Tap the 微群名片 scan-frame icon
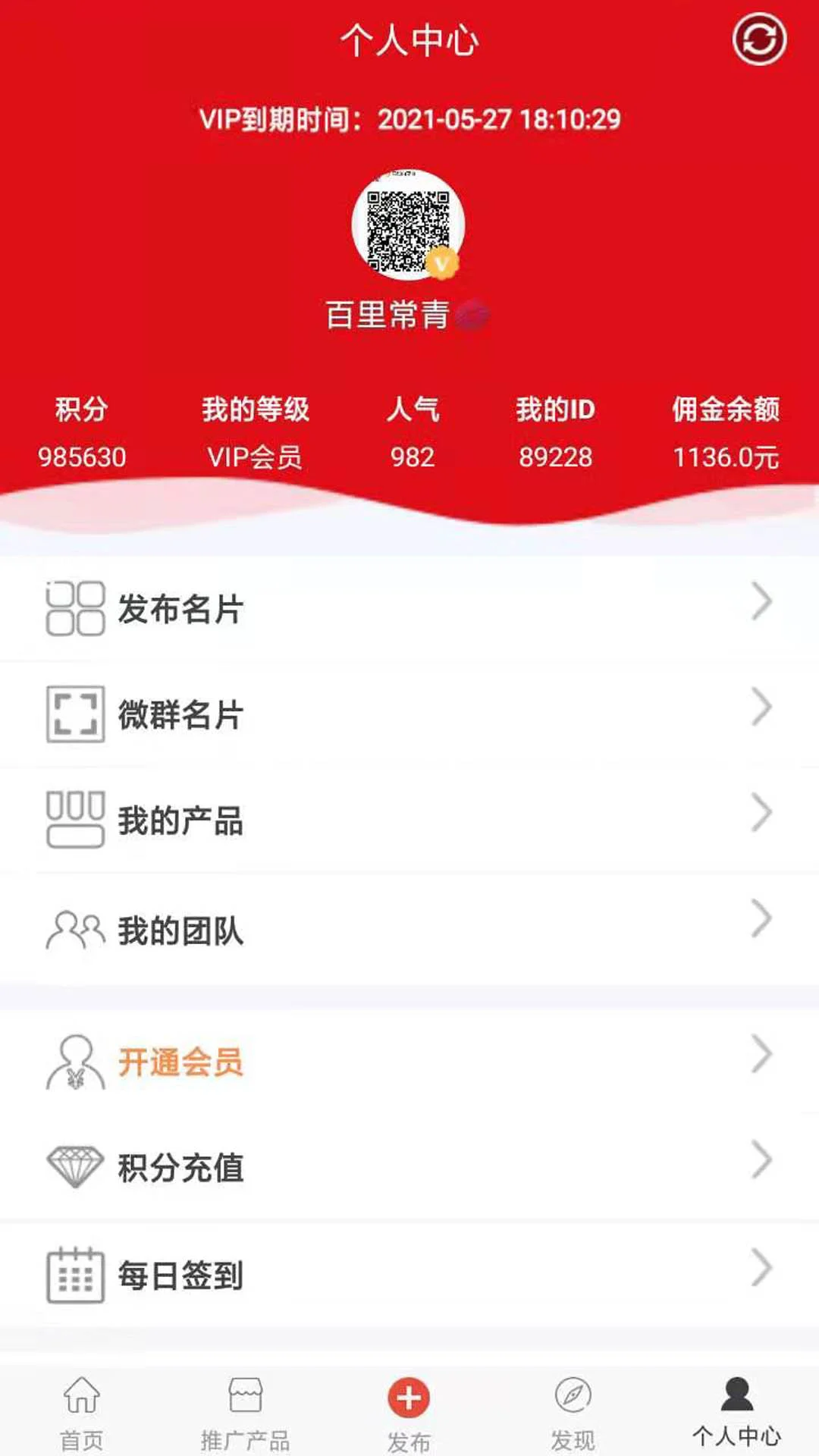This screenshot has height=1456, width=819. (74, 713)
